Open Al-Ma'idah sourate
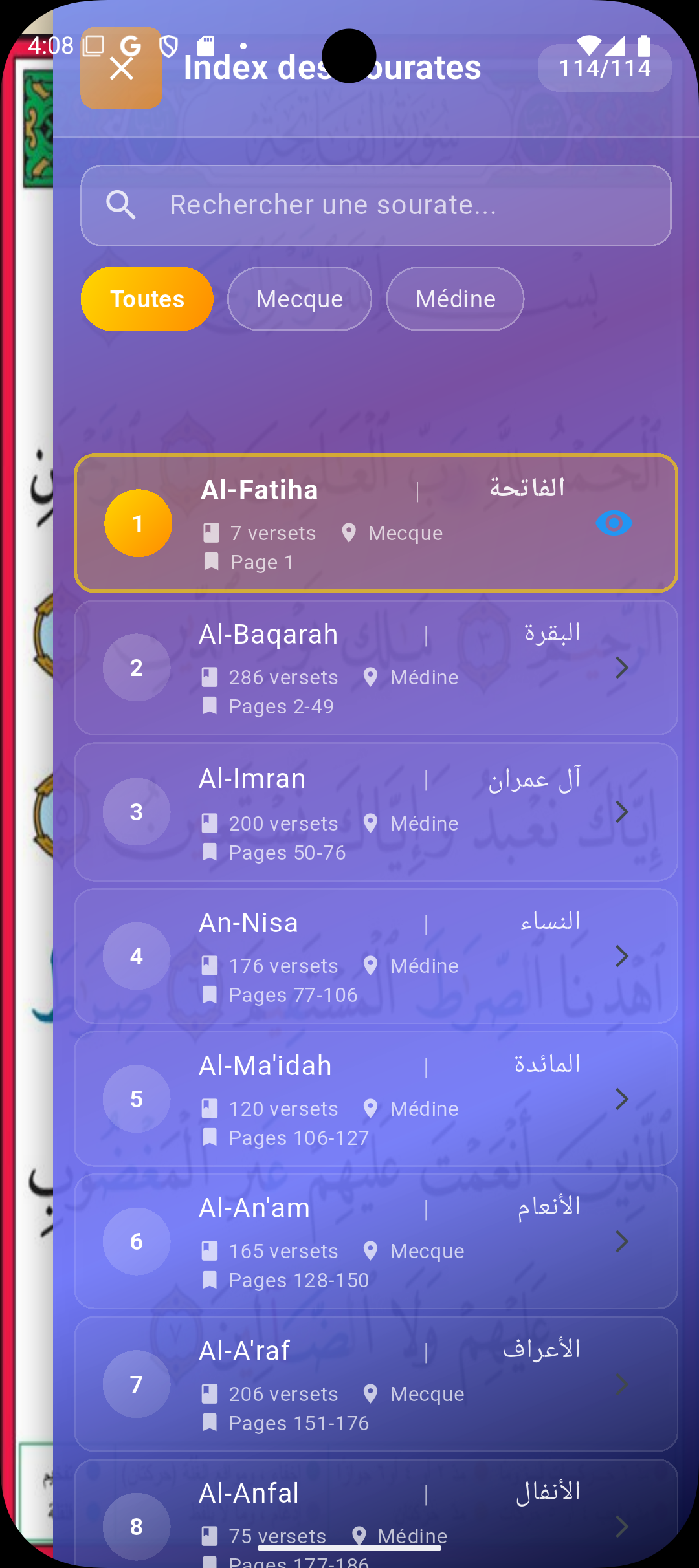 pyautogui.click(x=375, y=1098)
